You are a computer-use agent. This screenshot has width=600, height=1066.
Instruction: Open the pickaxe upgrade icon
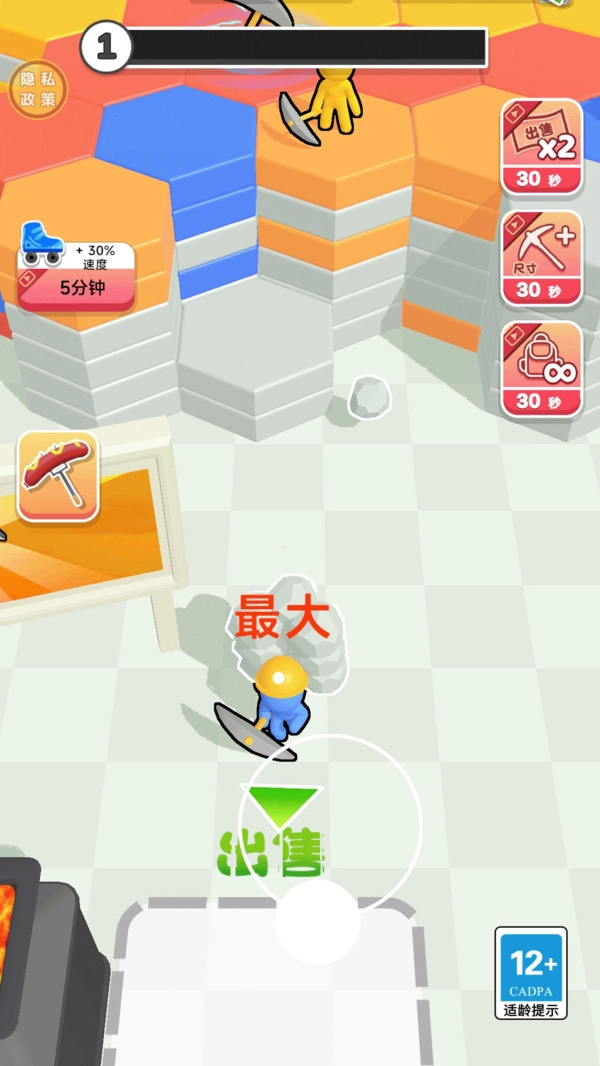(58, 476)
